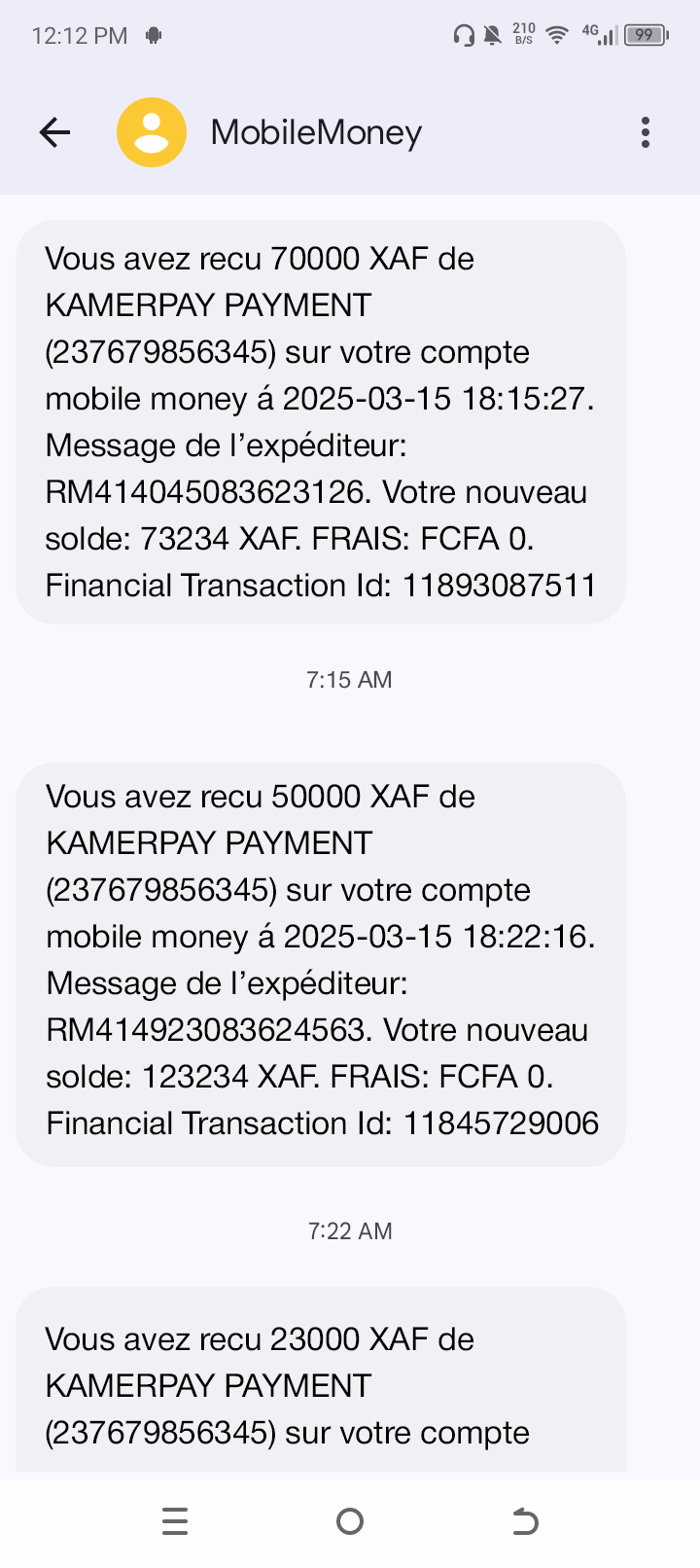Open recent apps from navigation bar
The height and width of the screenshot is (1568, 700).
click(x=175, y=1521)
